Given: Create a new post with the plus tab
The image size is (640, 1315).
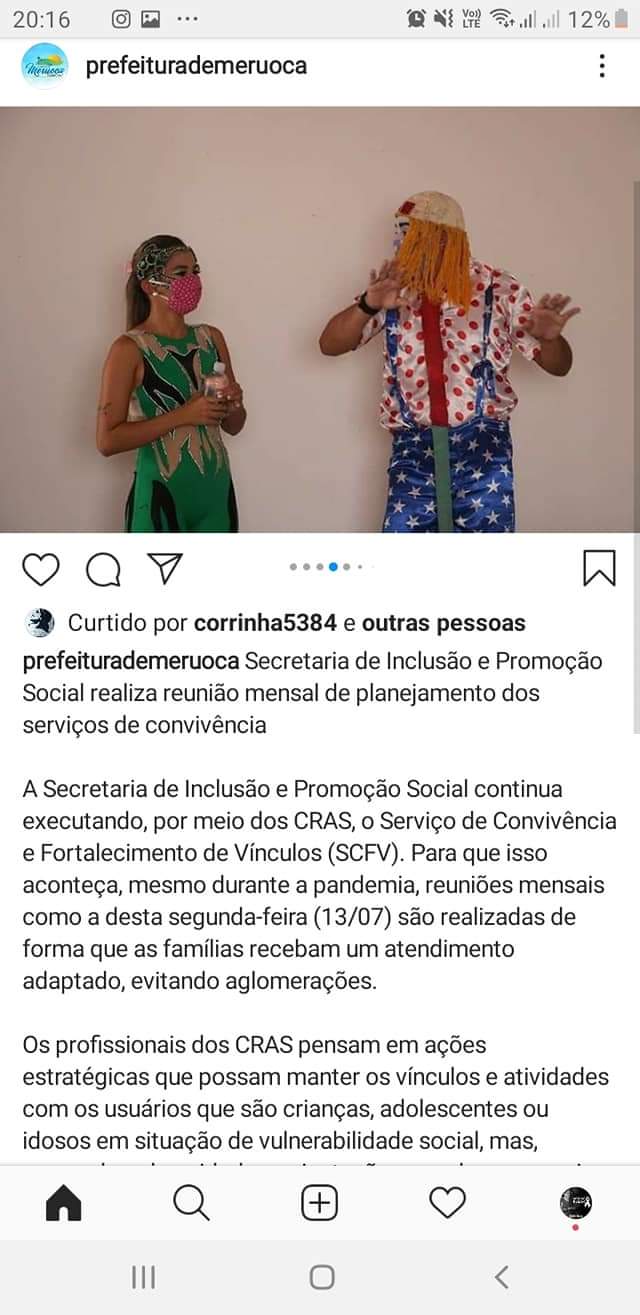Looking at the screenshot, I should click(x=319, y=1204).
